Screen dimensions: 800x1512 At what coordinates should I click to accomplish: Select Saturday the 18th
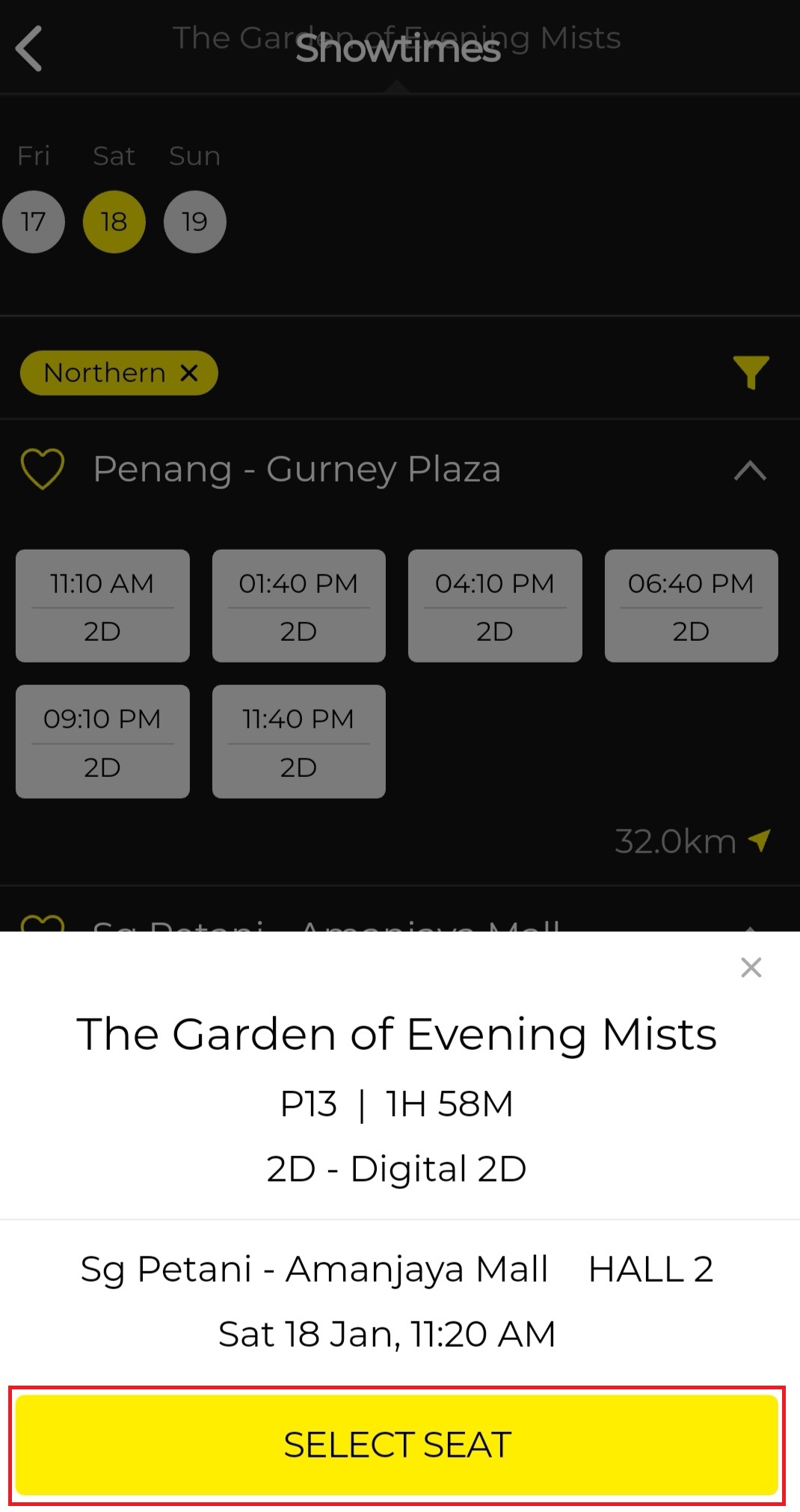pyautogui.click(x=114, y=221)
